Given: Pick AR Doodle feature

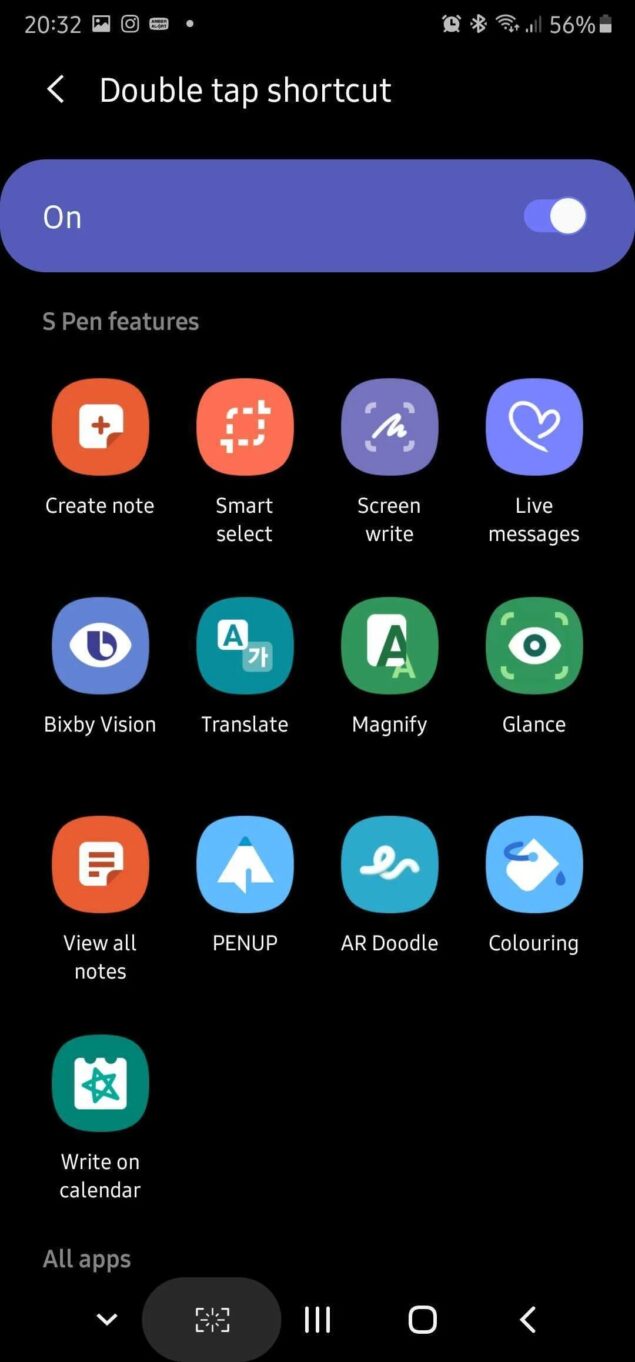Looking at the screenshot, I should point(389,865).
